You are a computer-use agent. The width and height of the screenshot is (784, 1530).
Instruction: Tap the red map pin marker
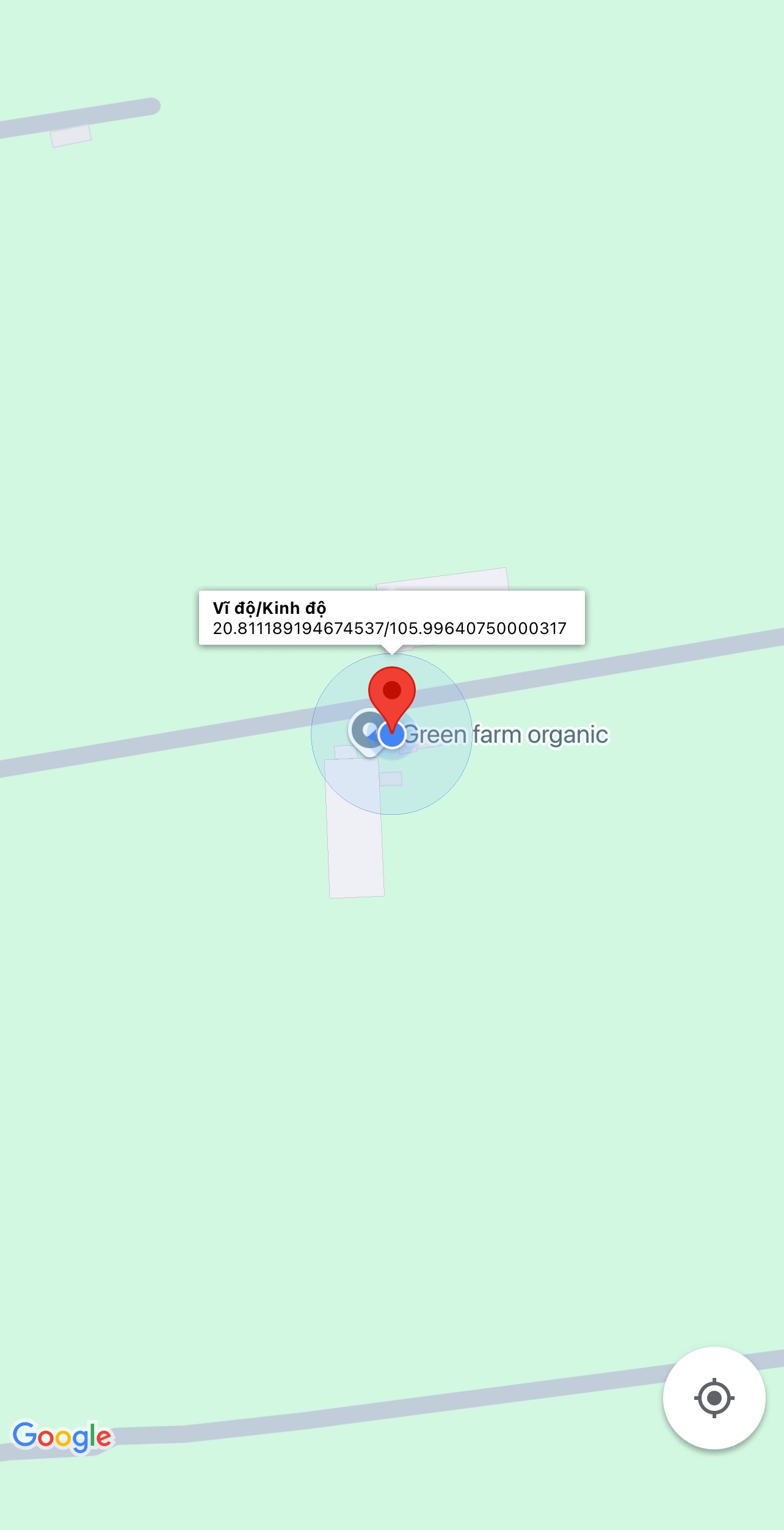click(x=391, y=693)
